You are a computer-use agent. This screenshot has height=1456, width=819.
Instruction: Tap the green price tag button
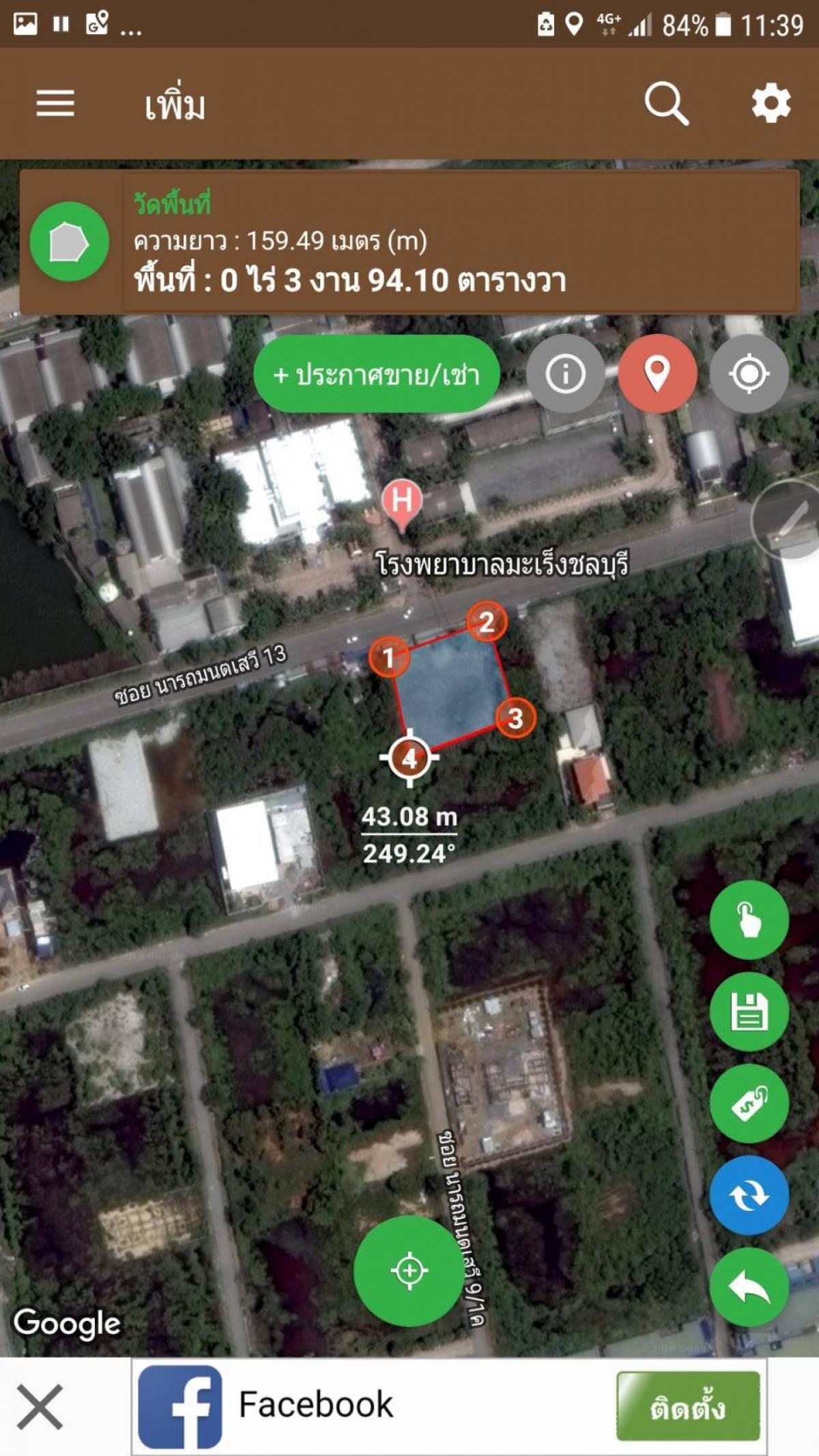[749, 1103]
